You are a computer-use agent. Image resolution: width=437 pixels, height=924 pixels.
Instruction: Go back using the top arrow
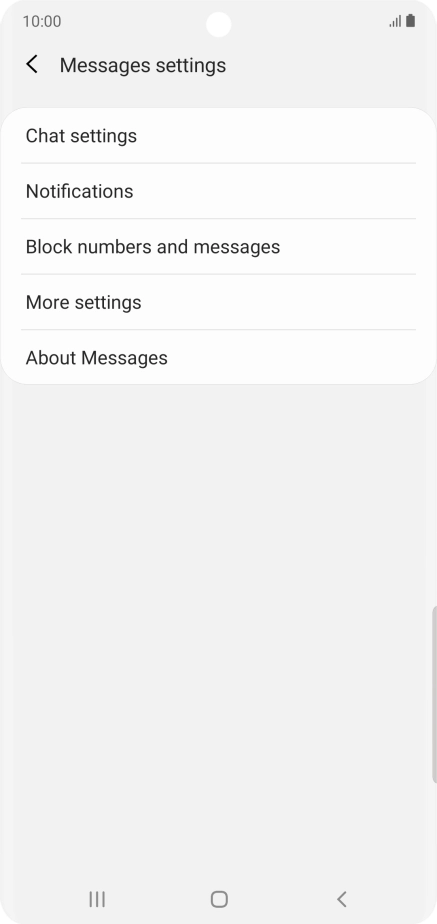(32, 65)
